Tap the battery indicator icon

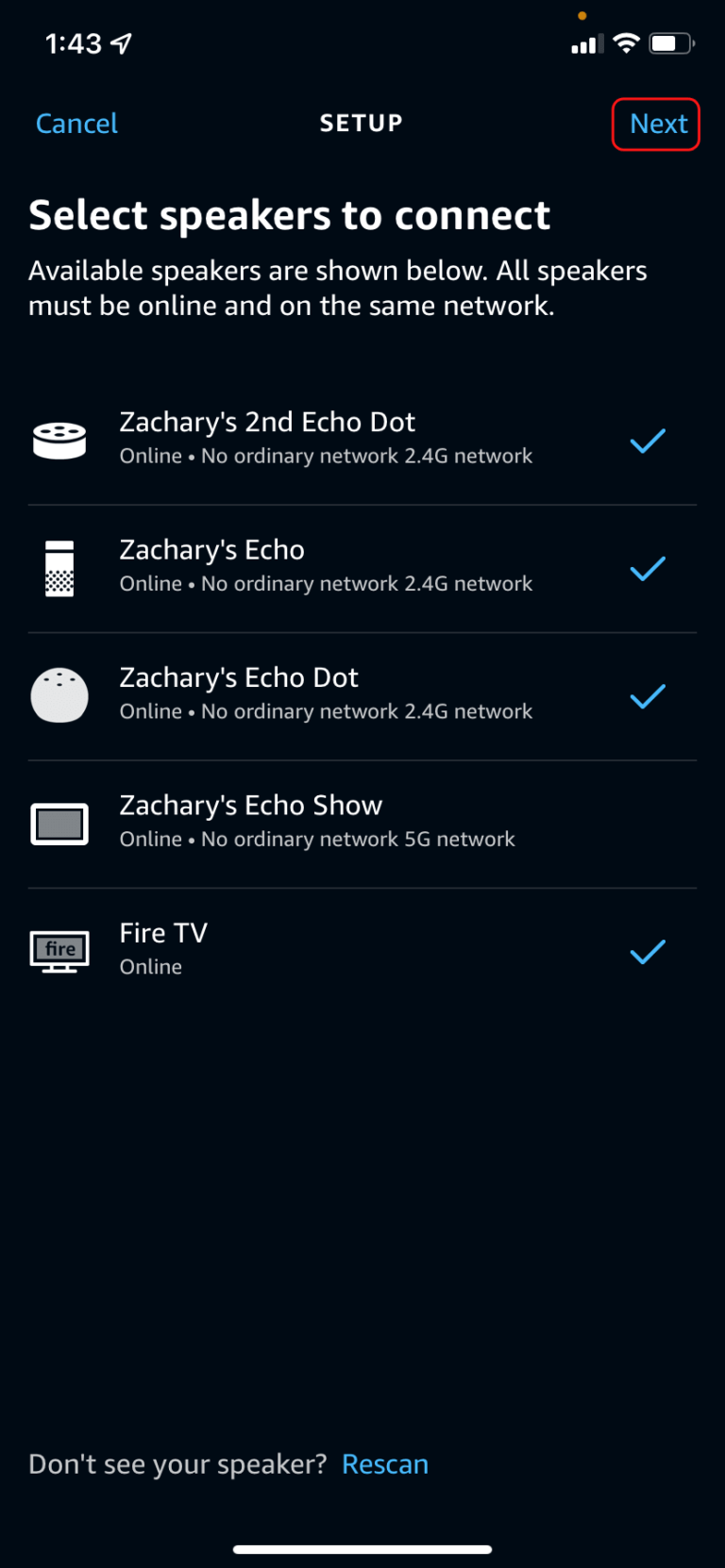click(x=672, y=42)
